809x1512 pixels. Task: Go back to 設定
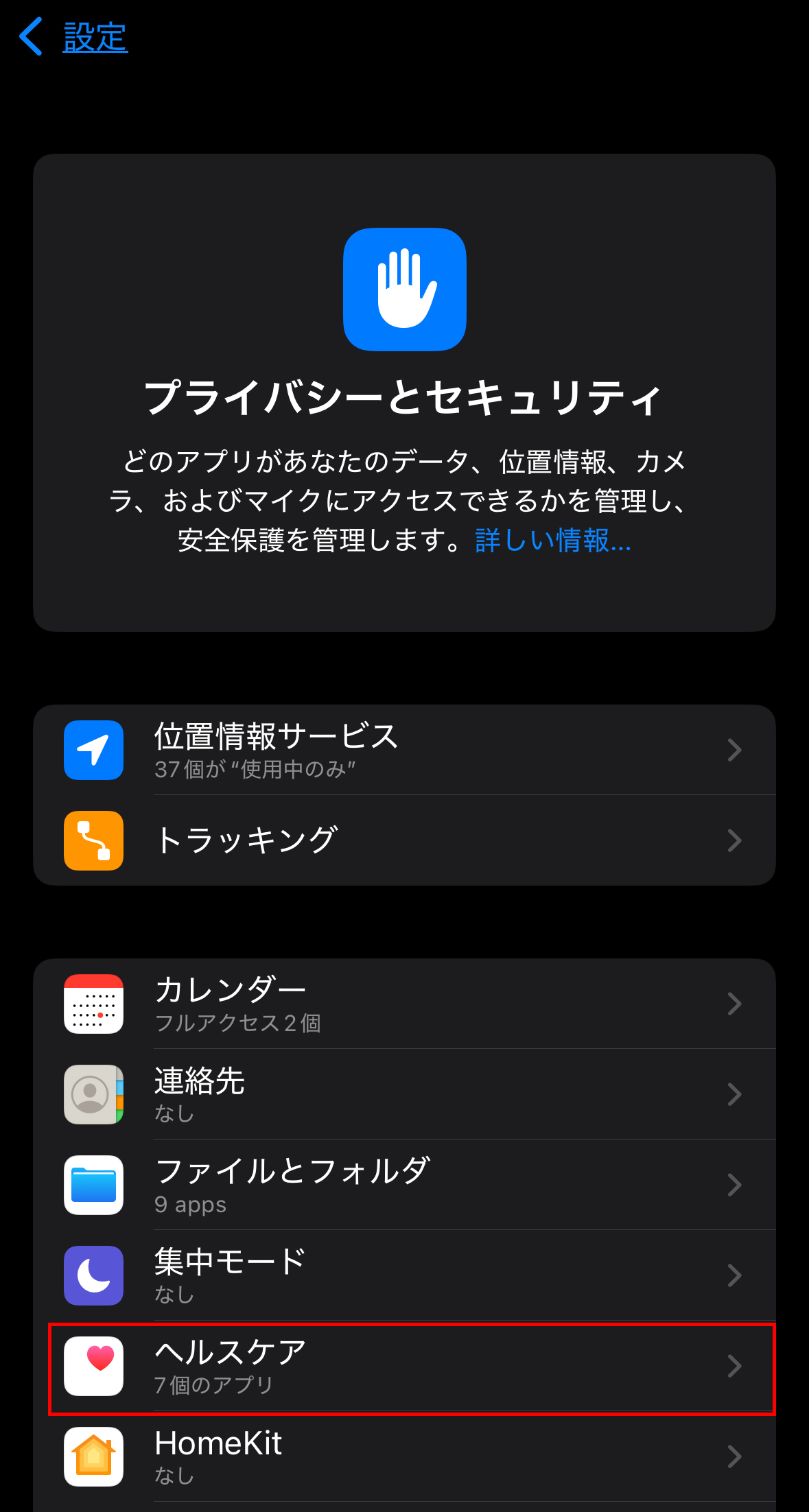[x=74, y=37]
